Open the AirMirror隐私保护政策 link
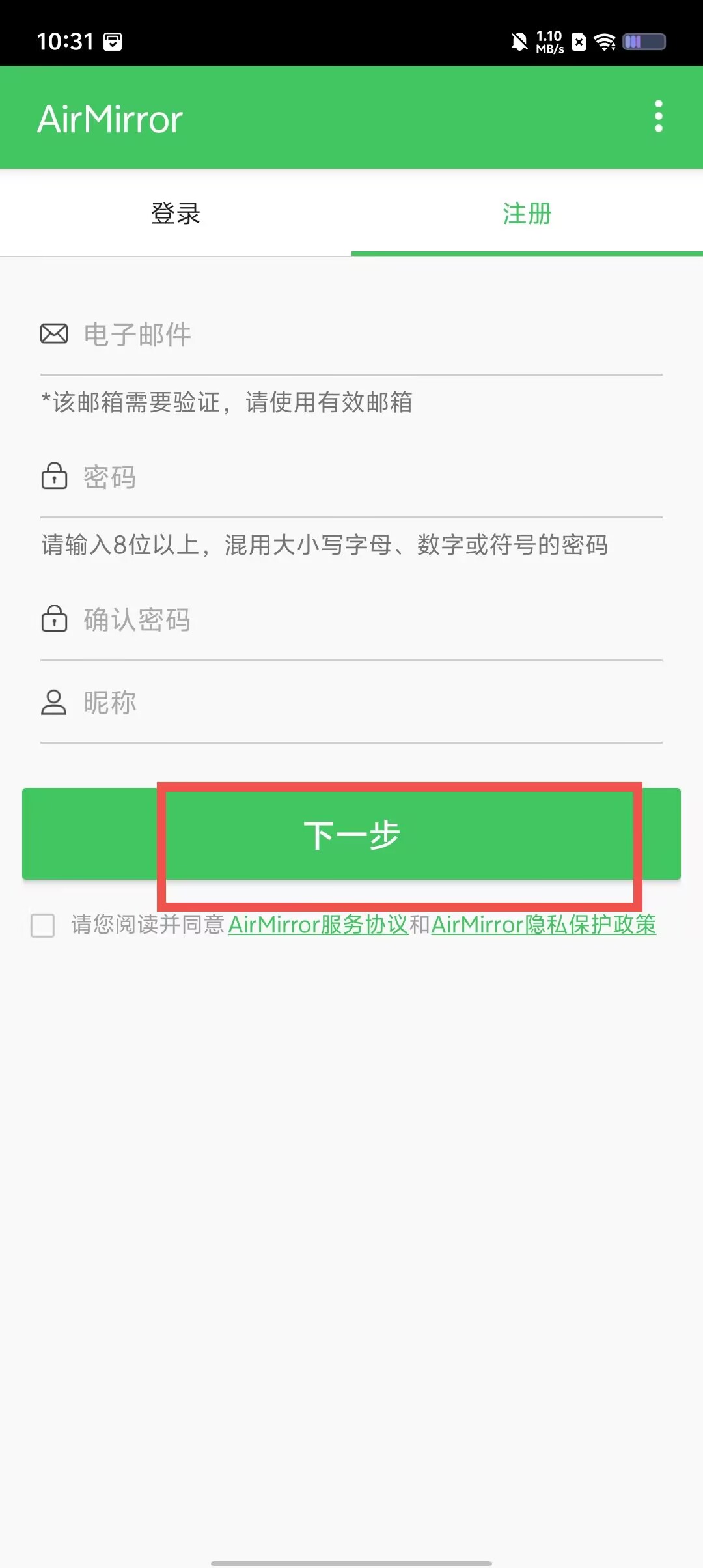Screen dimensions: 703x1568 click(x=544, y=925)
